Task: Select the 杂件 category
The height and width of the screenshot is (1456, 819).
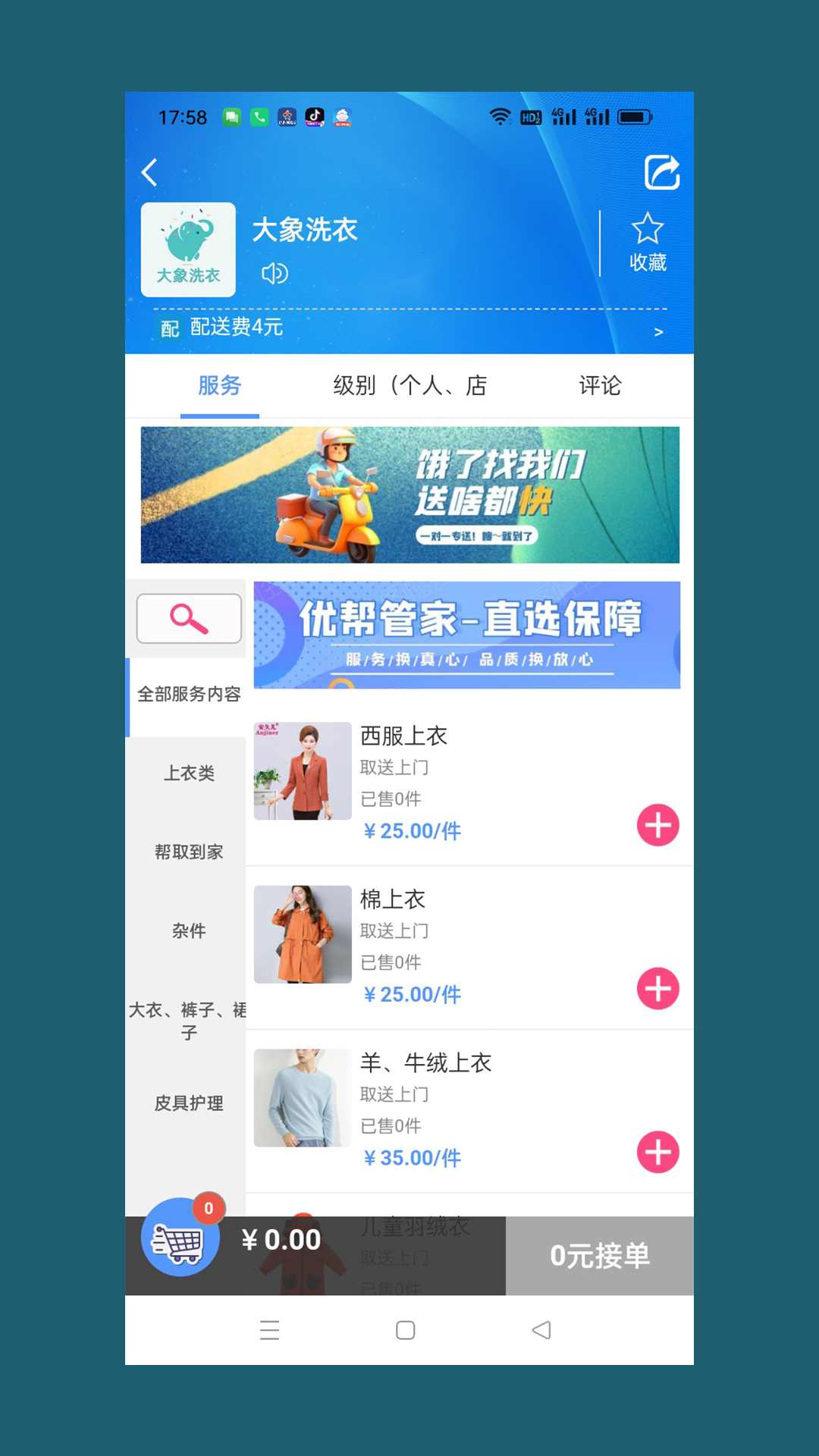Action: [189, 930]
